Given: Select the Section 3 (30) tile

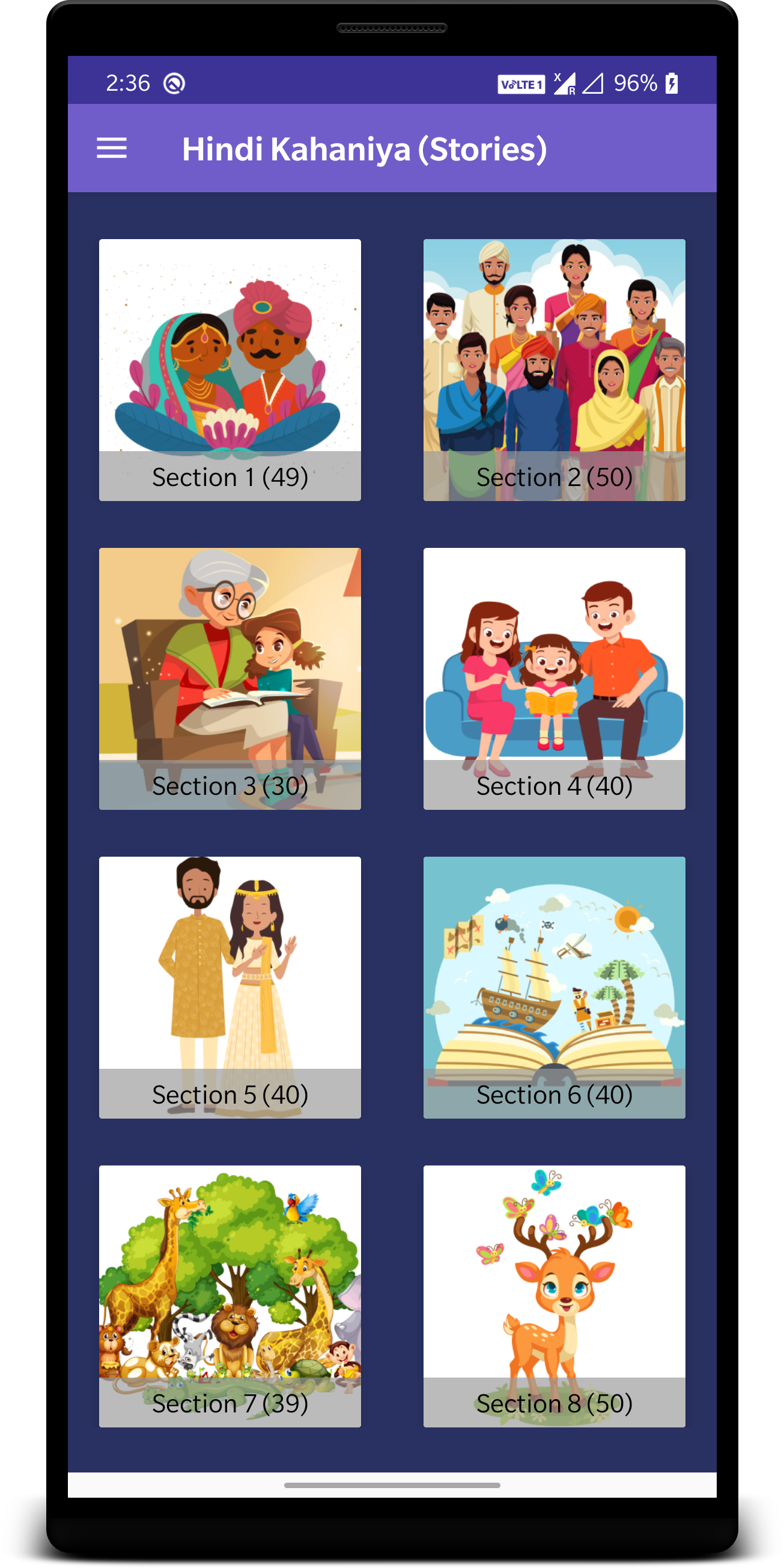Looking at the screenshot, I should (230, 679).
